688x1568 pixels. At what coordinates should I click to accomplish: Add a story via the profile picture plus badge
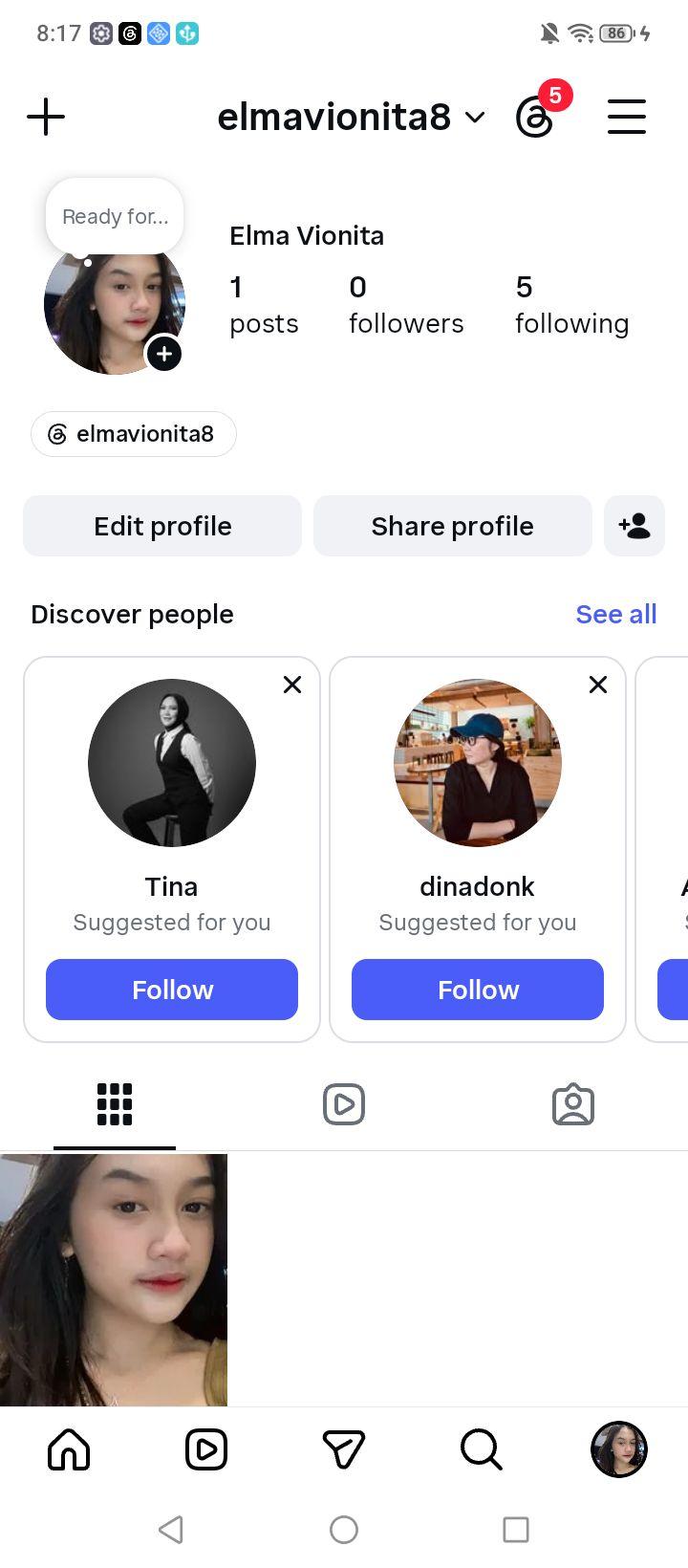click(164, 354)
